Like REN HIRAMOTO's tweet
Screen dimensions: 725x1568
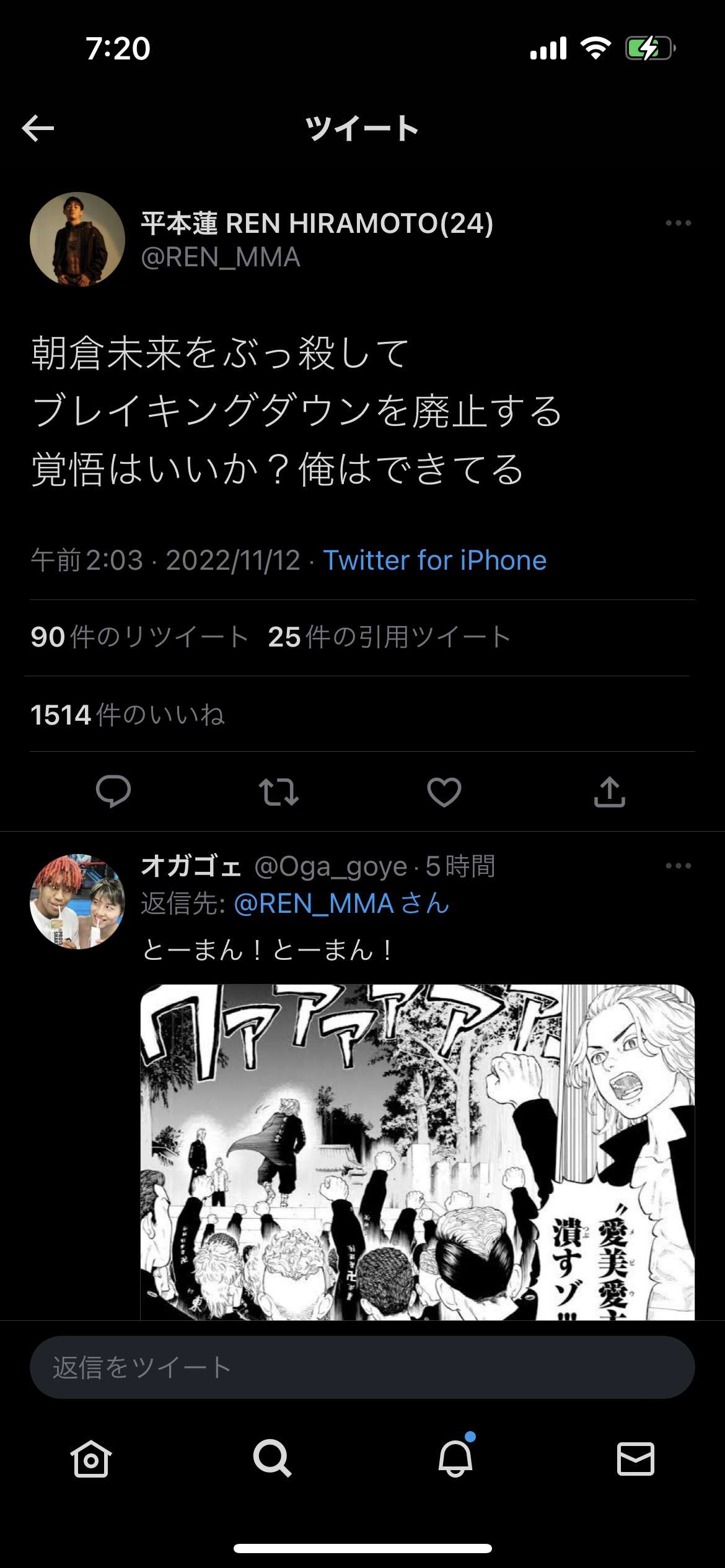pyautogui.click(x=444, y=791)
